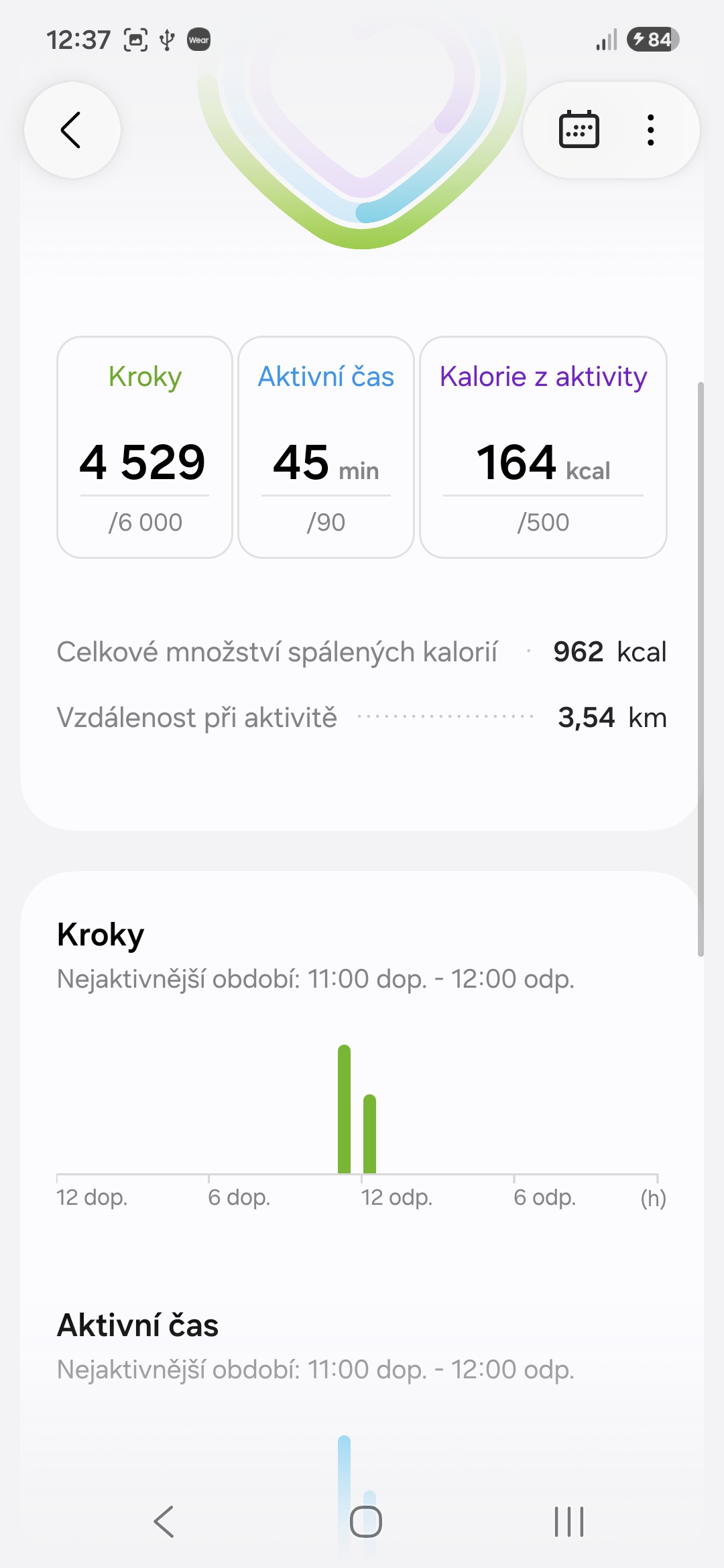724x1568 pixels.
Task: Open the three-dot overflow menu
Action: coord(650,130)
